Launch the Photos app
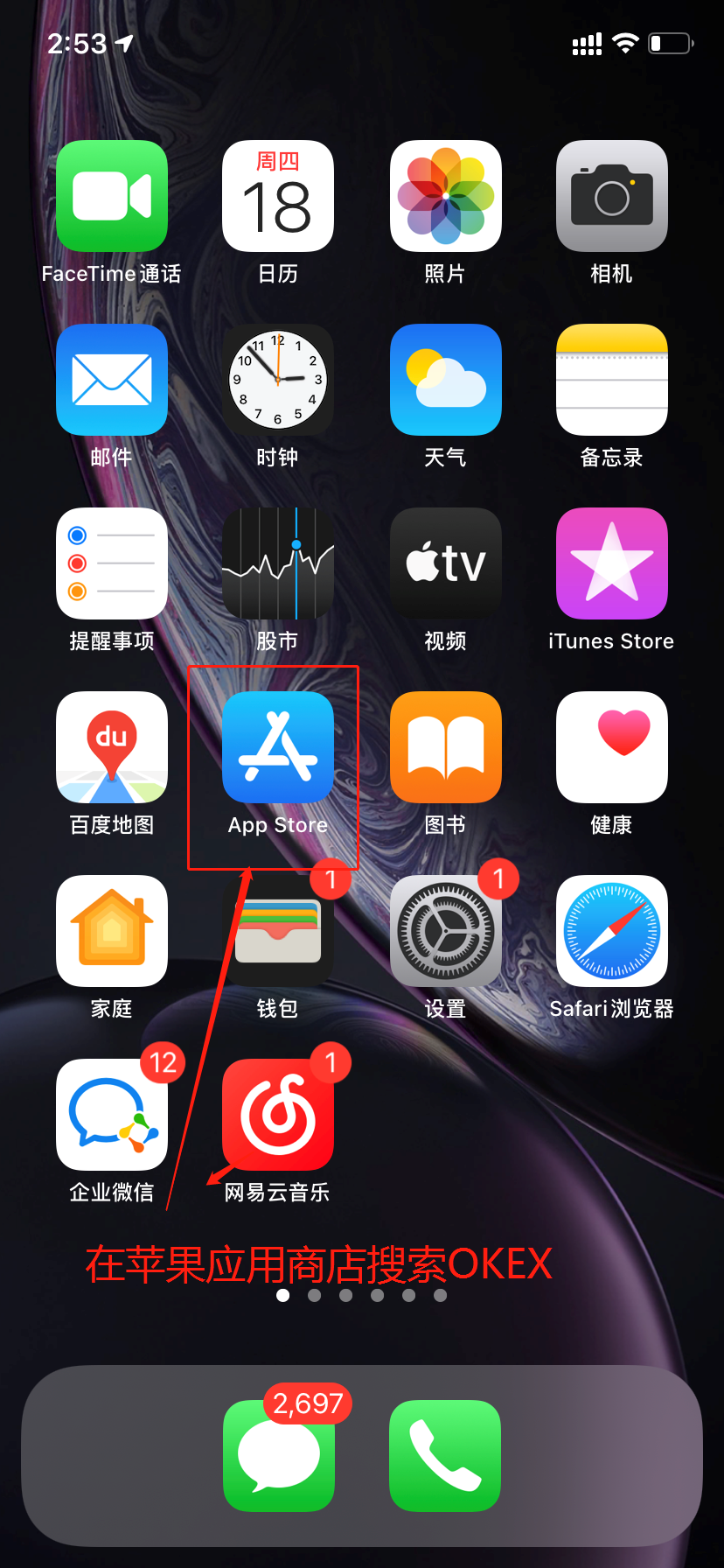The width and height of the screenshot is (724, 1568). [x=445, y=196]
